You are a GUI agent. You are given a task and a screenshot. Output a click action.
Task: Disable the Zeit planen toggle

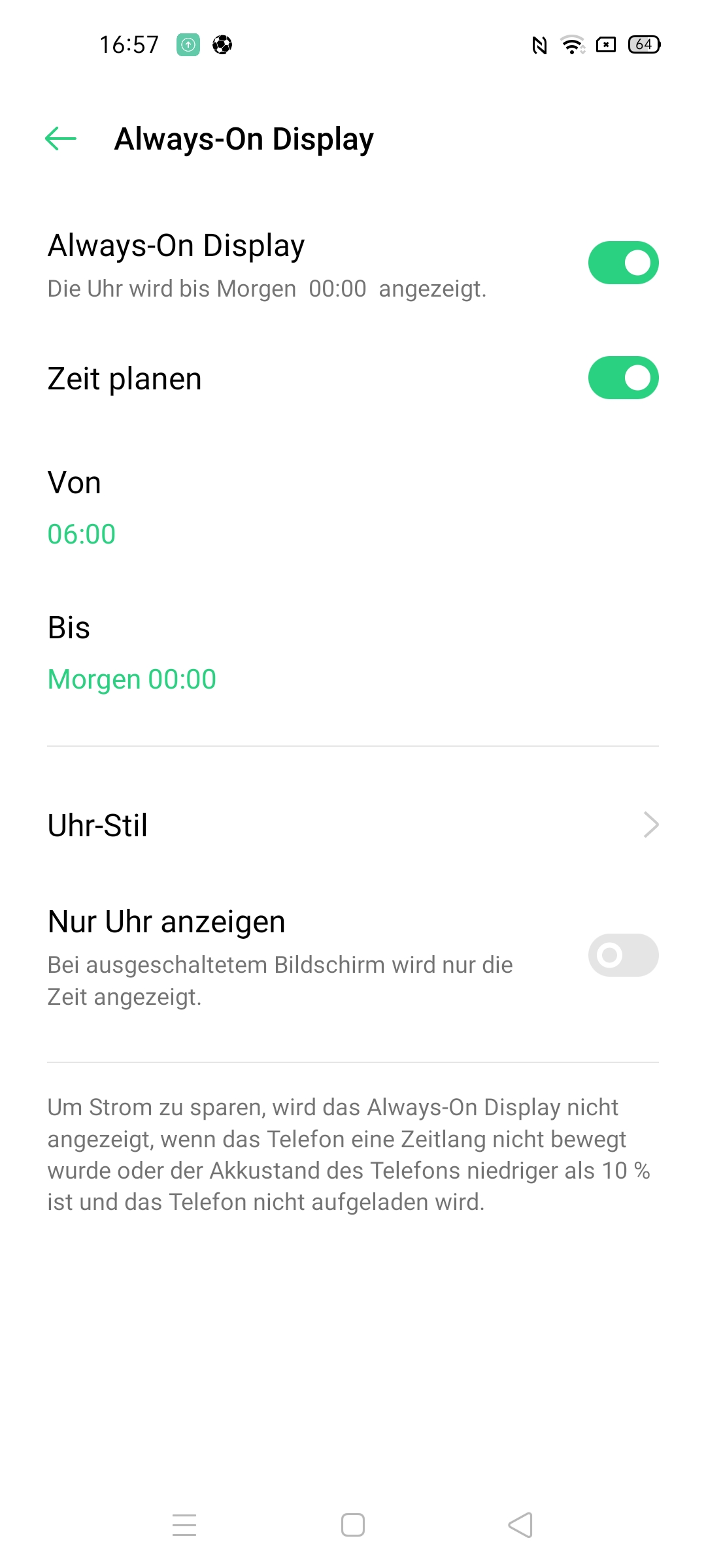point(623,378)
